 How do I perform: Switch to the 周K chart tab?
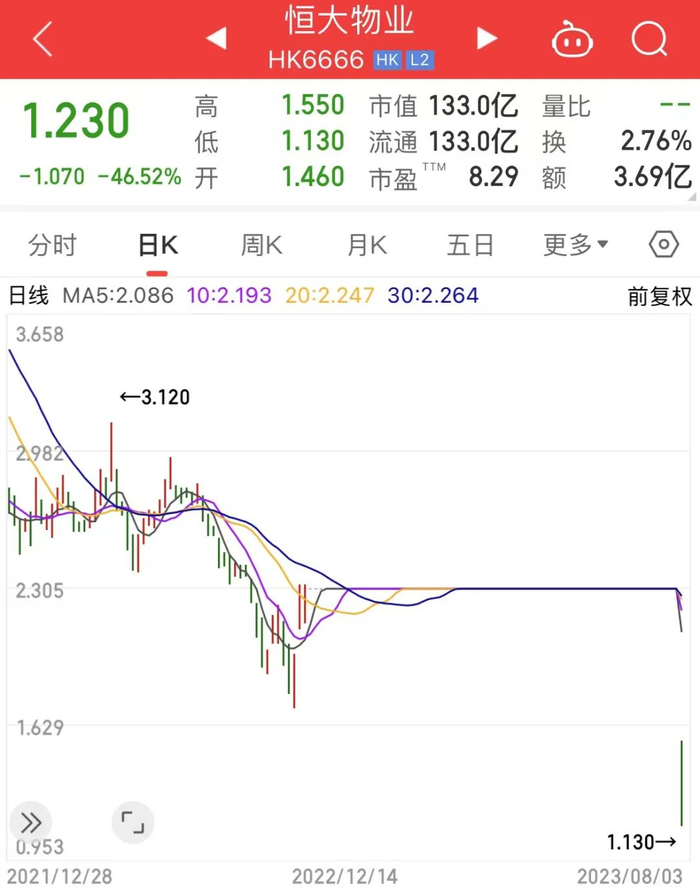pos(261,245)
